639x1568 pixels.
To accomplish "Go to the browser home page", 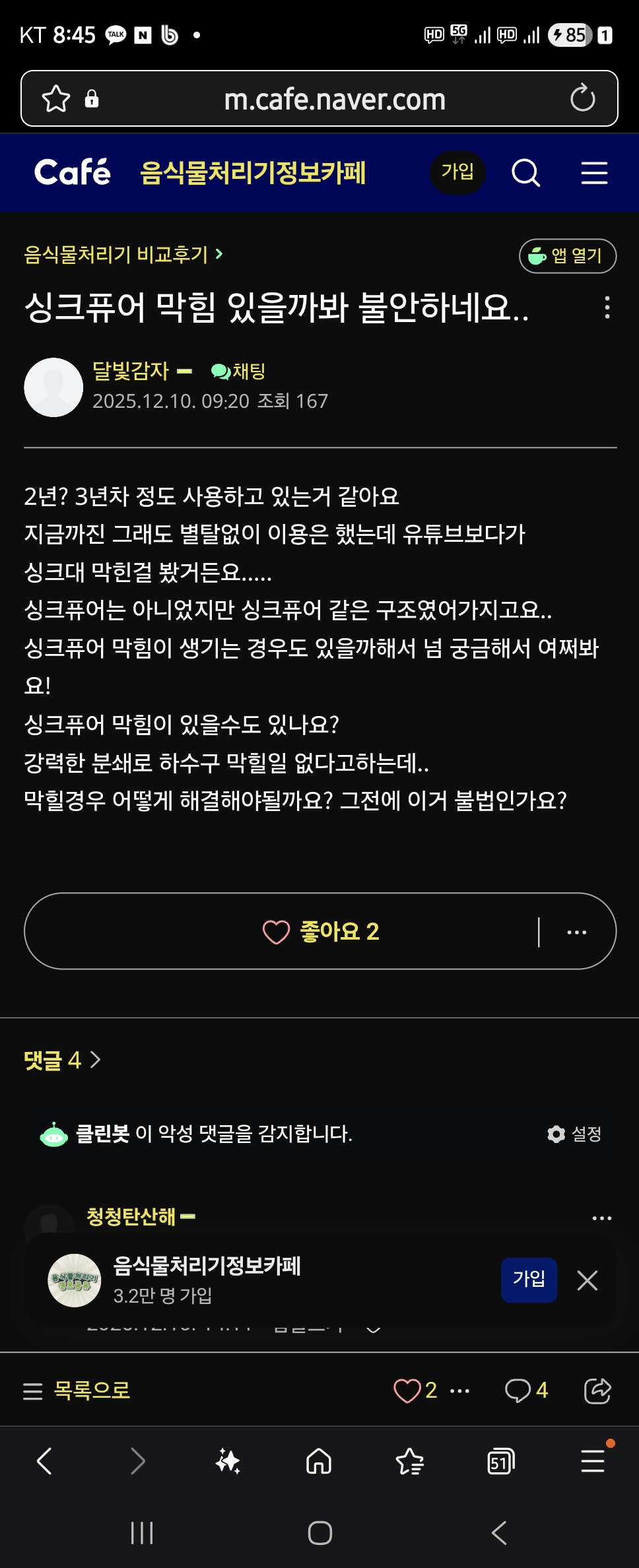I will tap(319, 1461).
